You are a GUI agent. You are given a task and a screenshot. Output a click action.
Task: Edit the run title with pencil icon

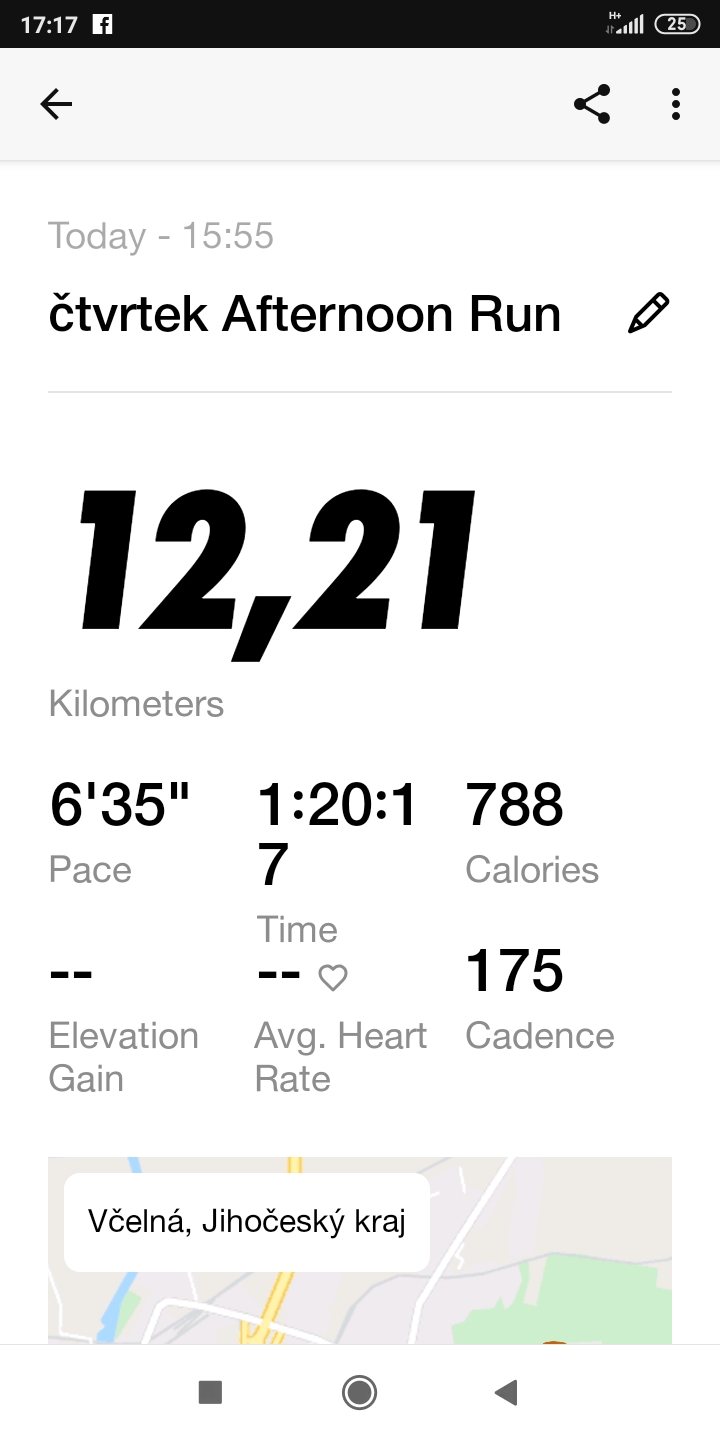pos(648,313)
